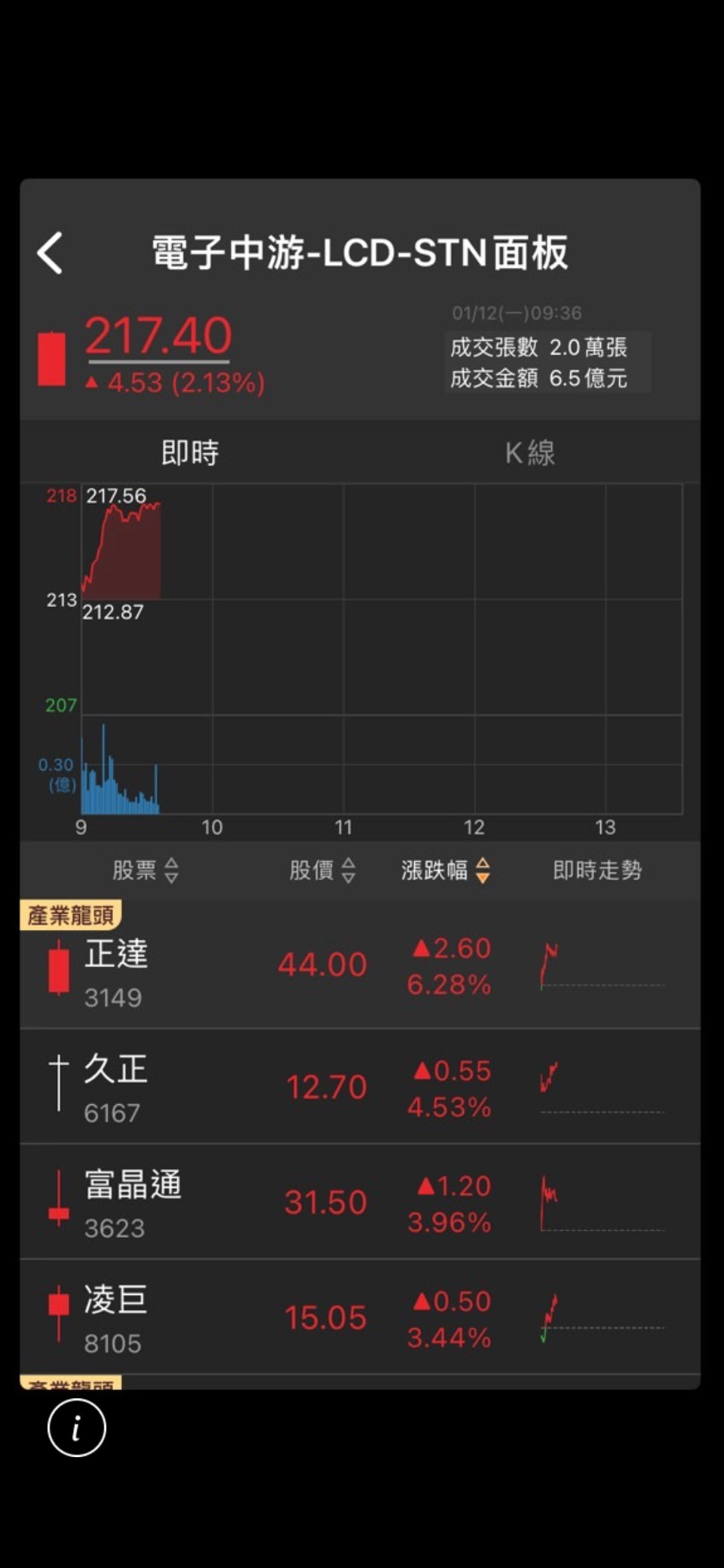Open the info icon
The image size is (724, 1568).
pyautogui.click(x=77, y=1427)
